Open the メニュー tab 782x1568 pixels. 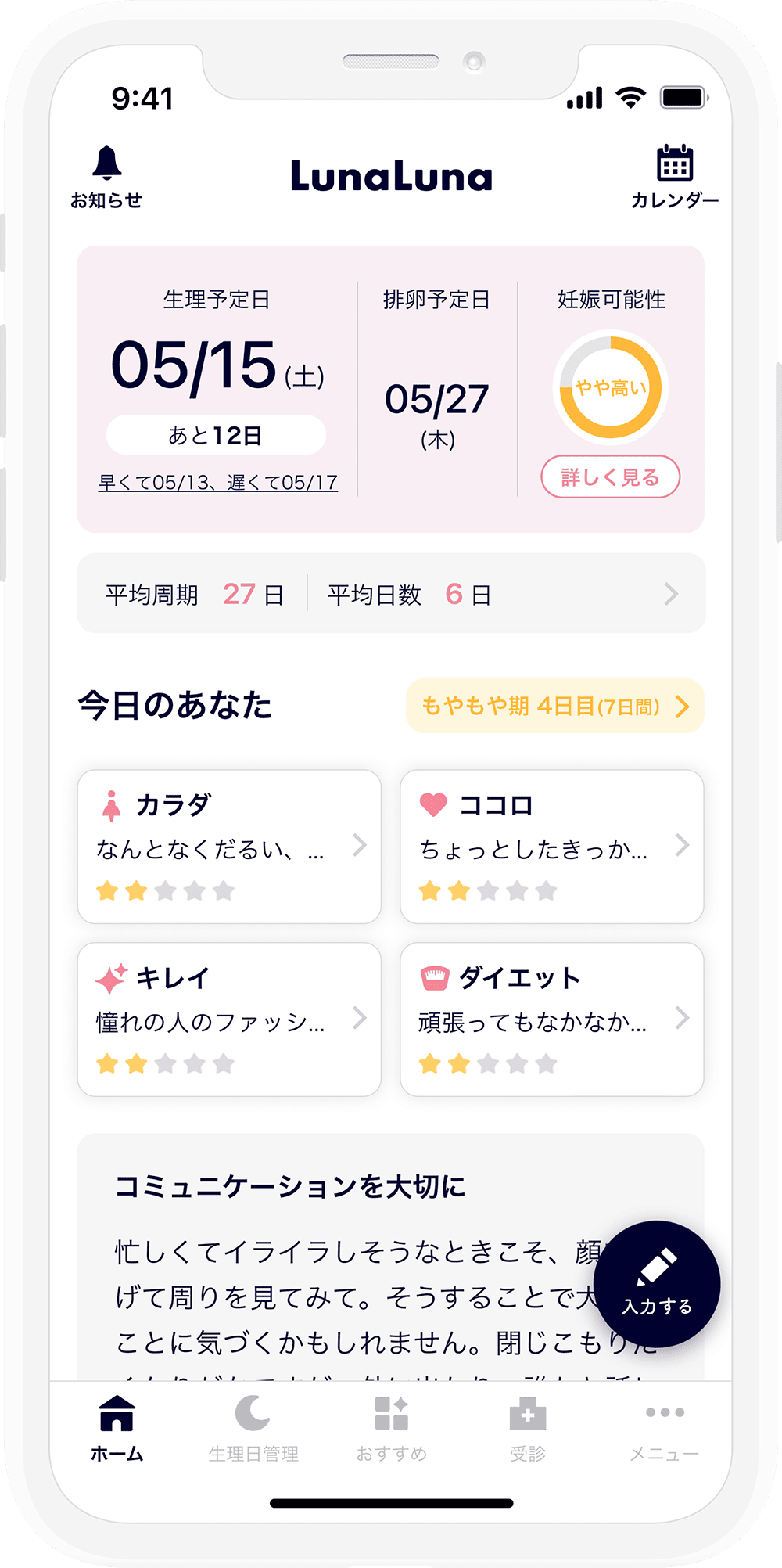665,1429
